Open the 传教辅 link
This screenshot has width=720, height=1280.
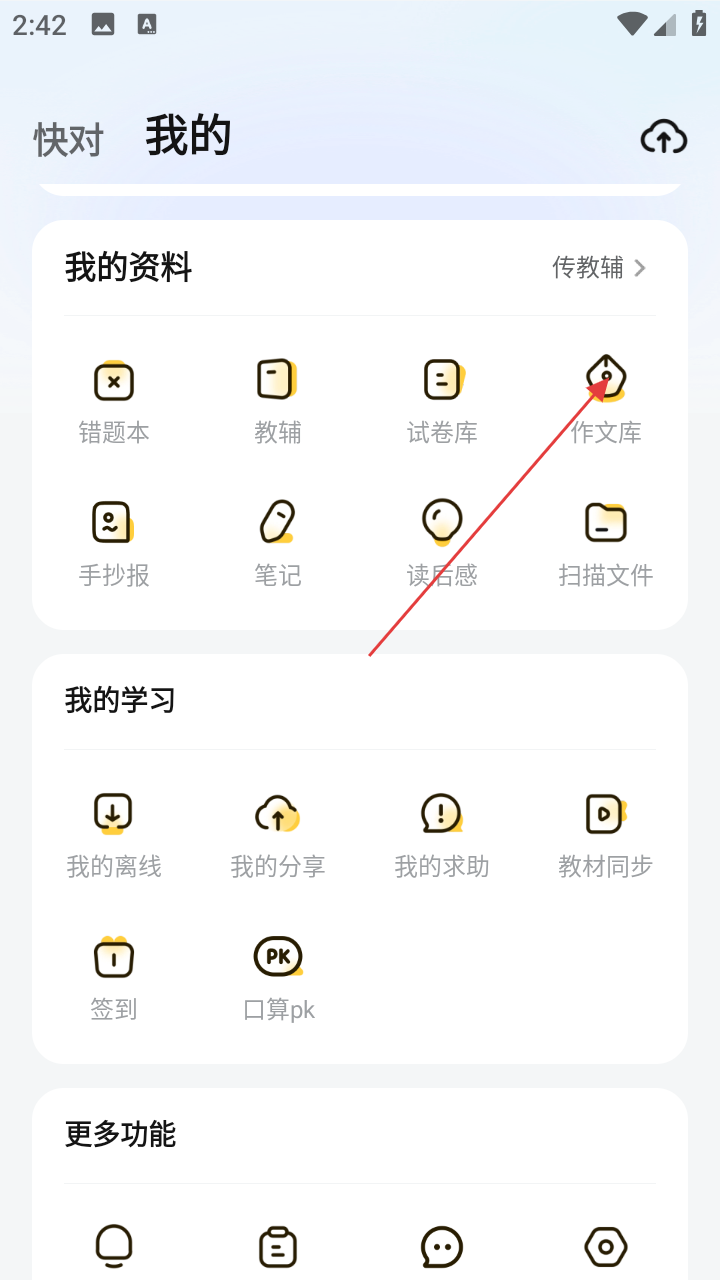point(599,268)
